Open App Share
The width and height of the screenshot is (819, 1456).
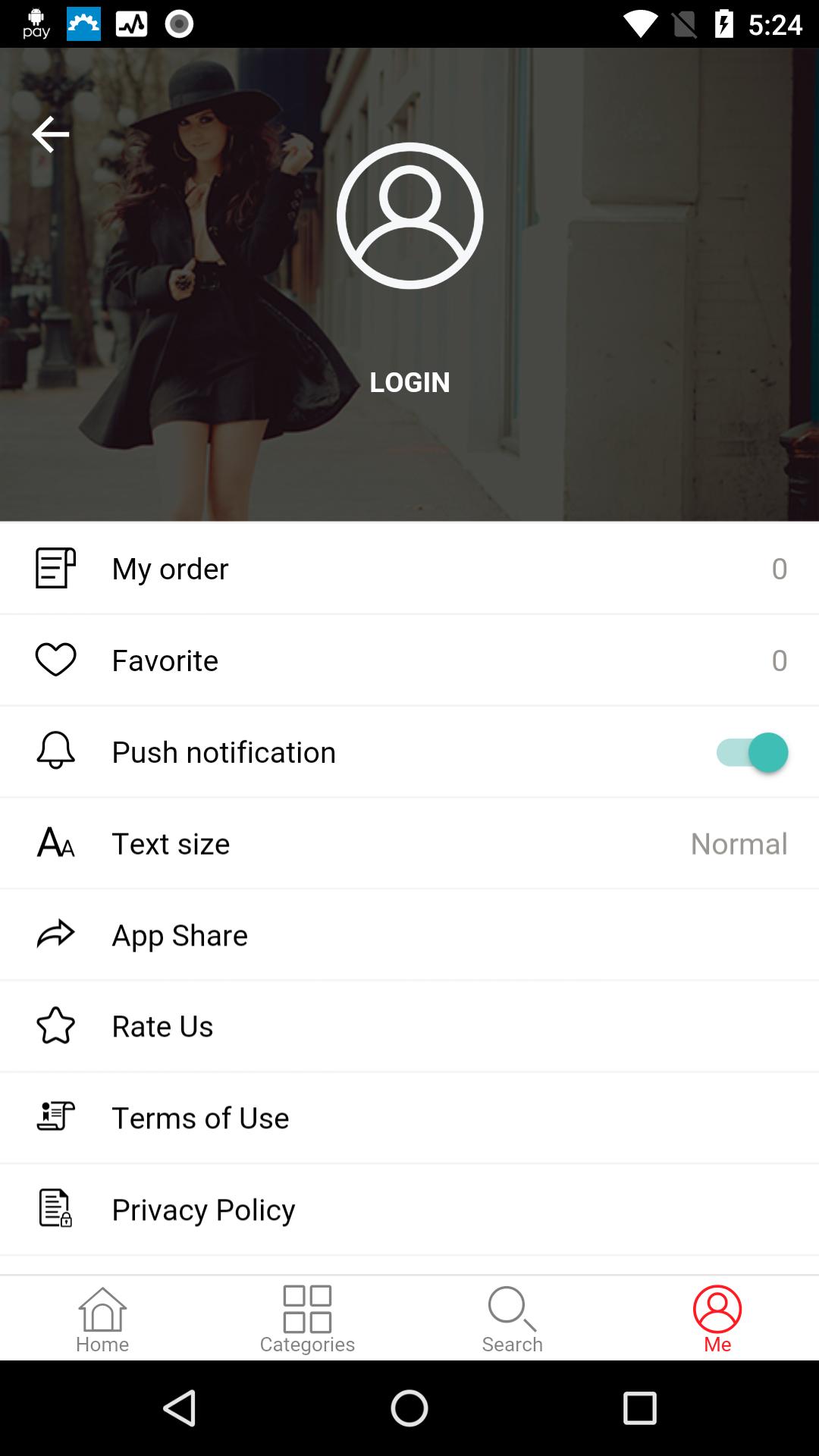coord(409,934)
